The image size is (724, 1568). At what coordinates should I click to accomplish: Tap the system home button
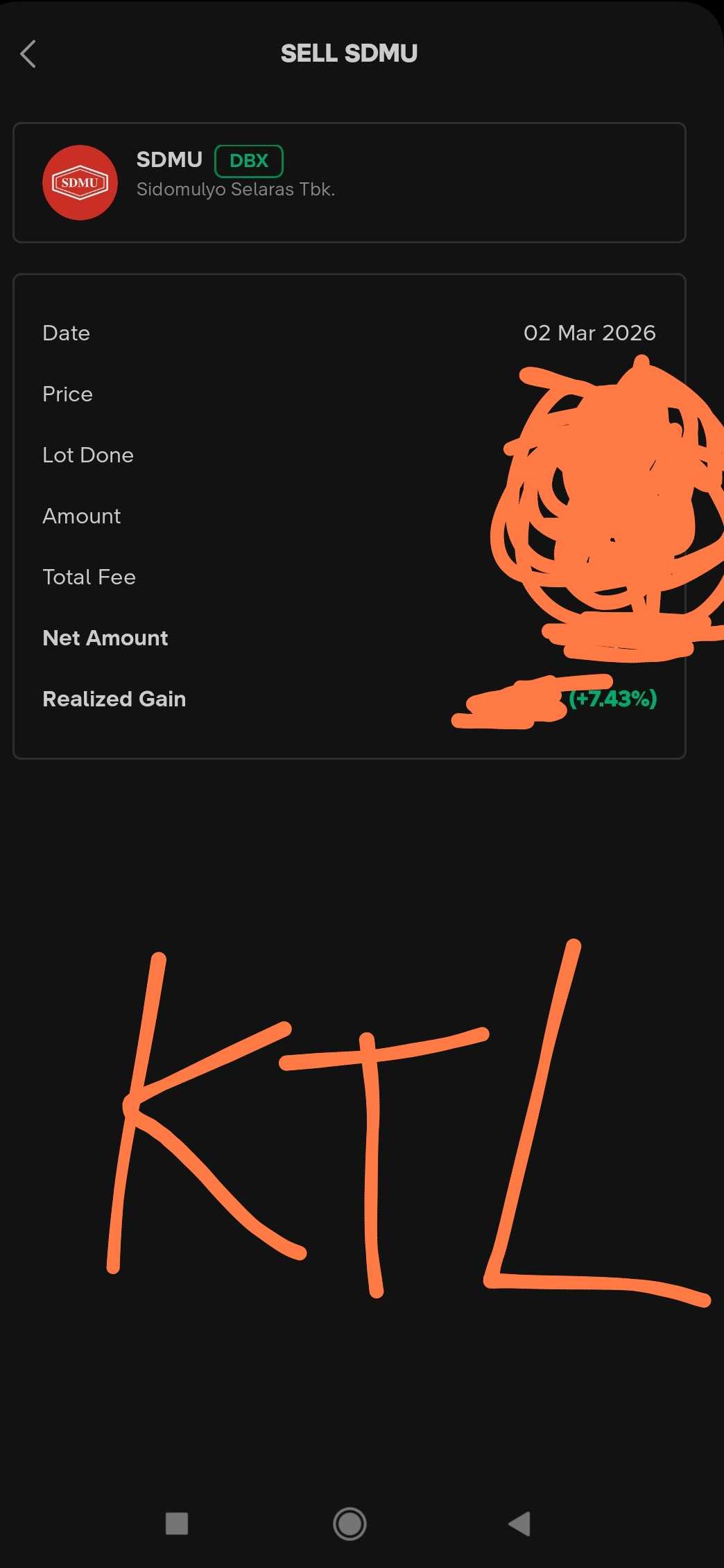pyautogui.click(x=350, y=1524)
